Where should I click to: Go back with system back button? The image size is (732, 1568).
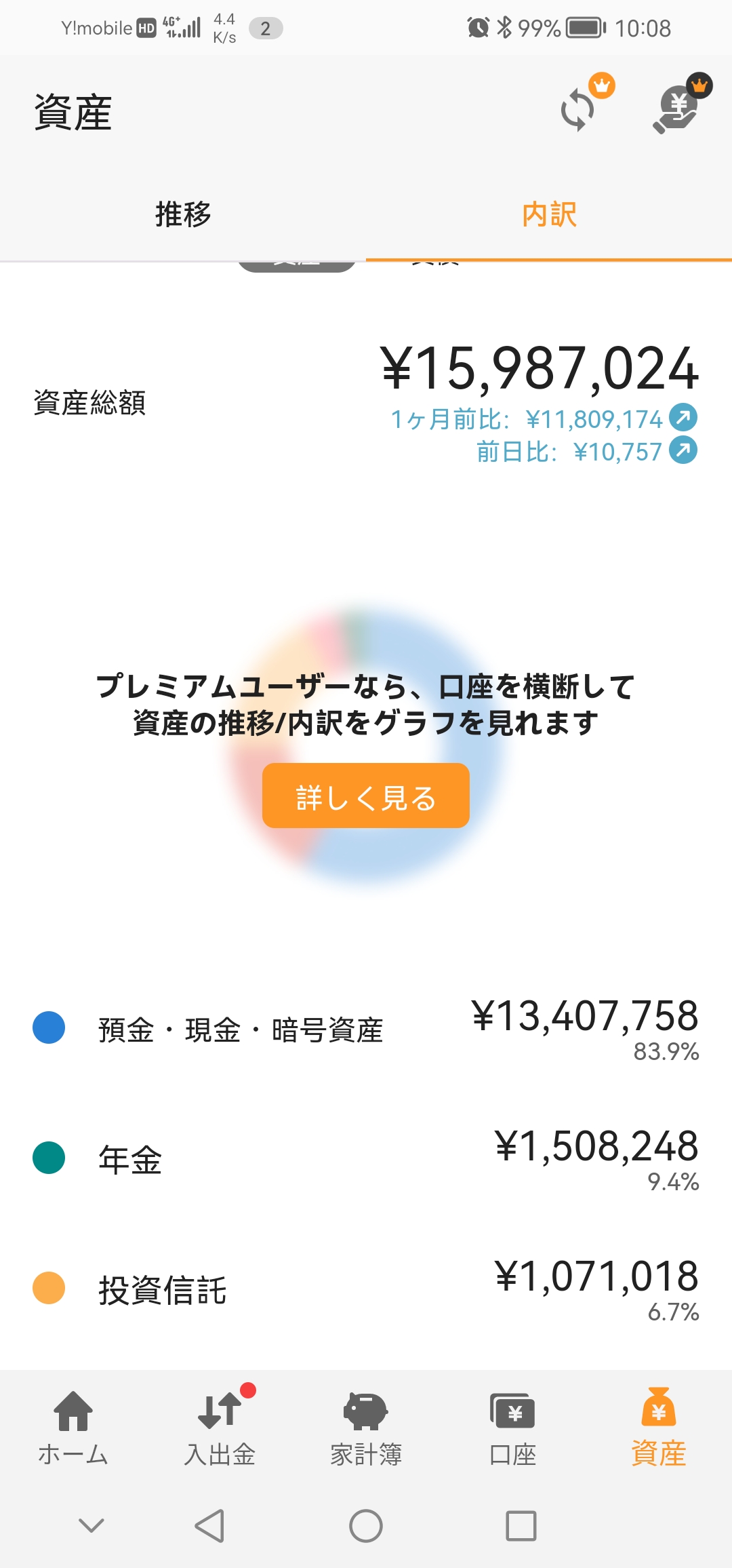pyautogui.click(x=209, y=1526)
